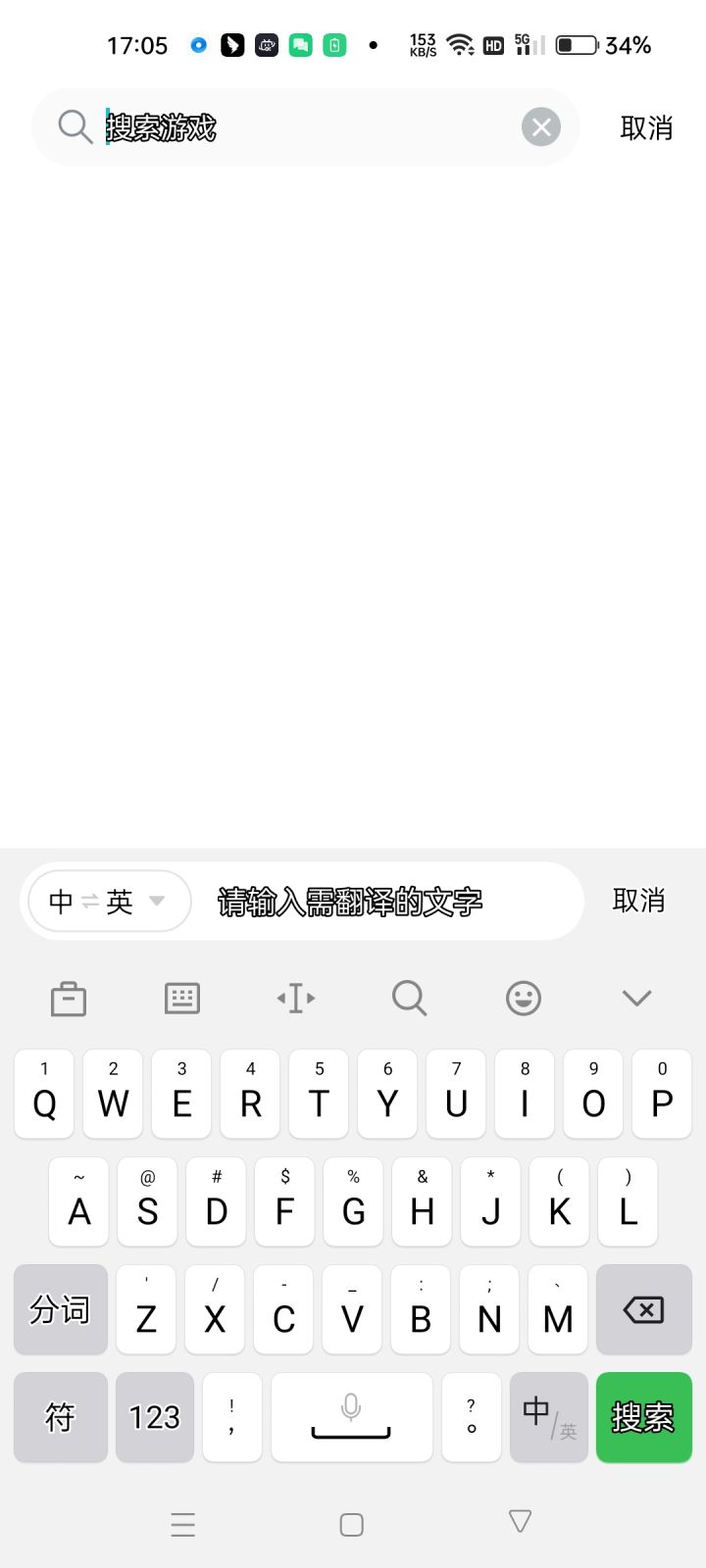Clear the search field with the X icon

point(540,126)
